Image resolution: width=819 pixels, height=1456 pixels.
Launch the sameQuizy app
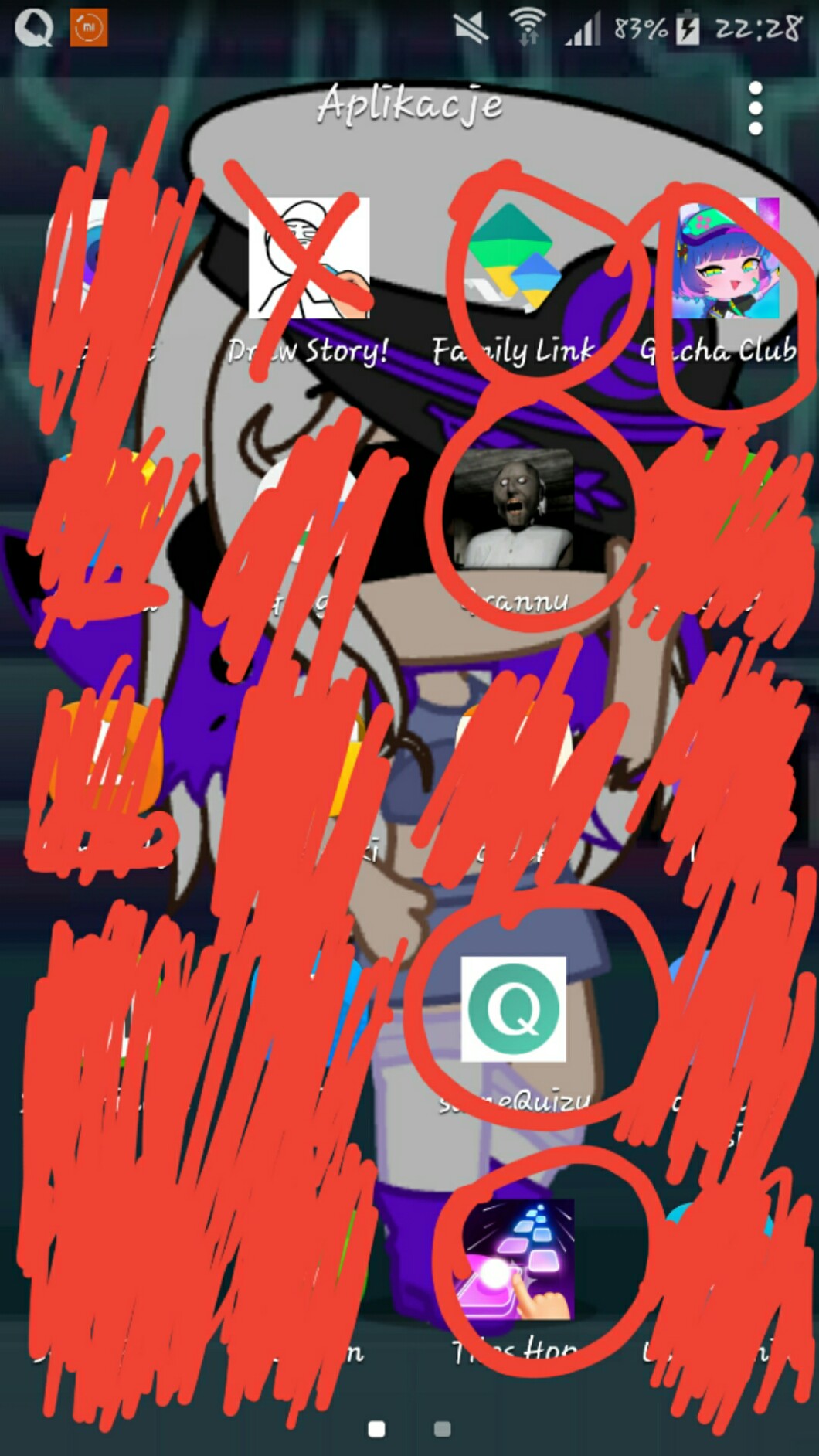(x=513, y=1009)
